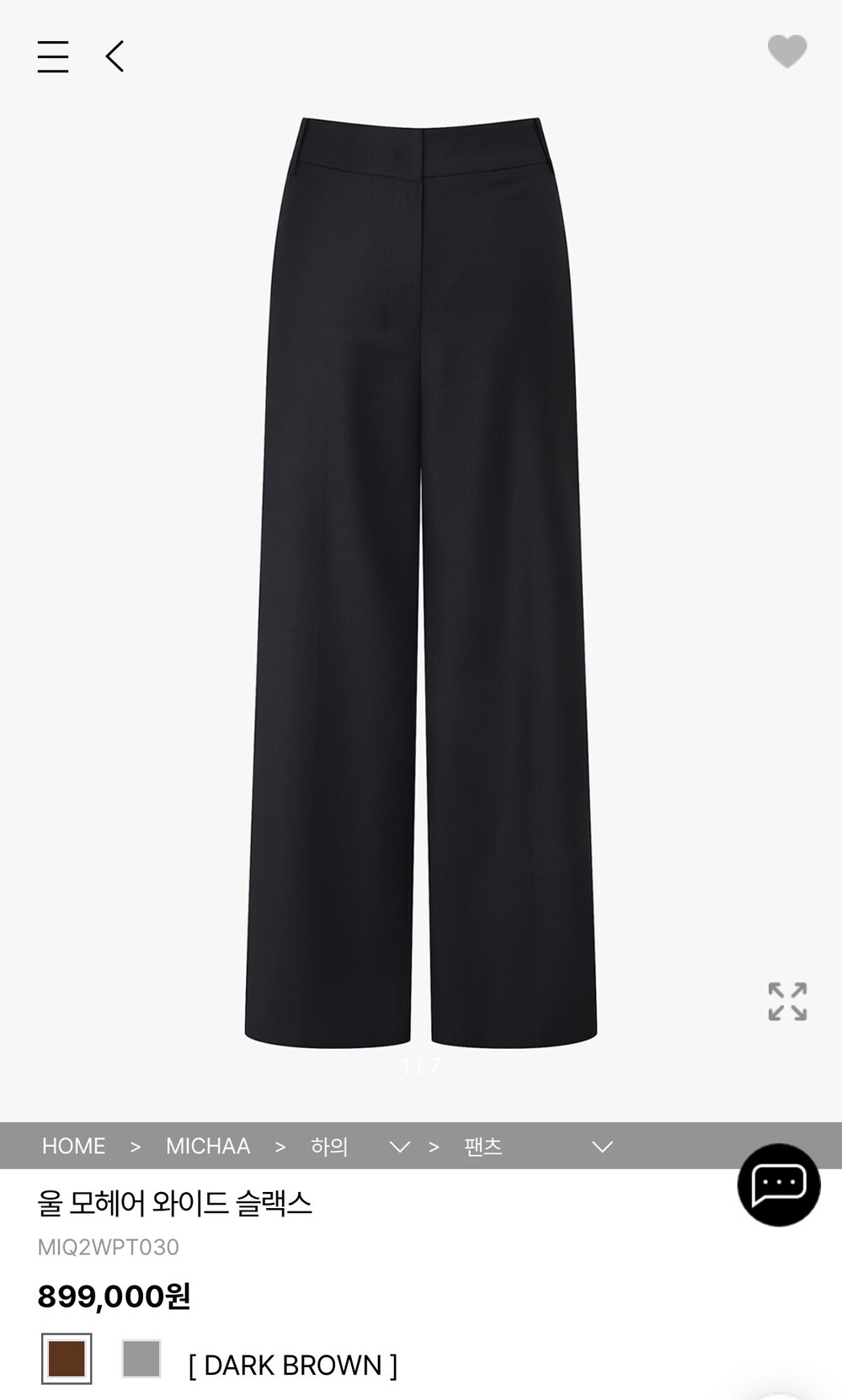This screenshot has width=842, height=1400.
Task: Expand the 하의 category dropdown
Action: (x=399, y=1147)
